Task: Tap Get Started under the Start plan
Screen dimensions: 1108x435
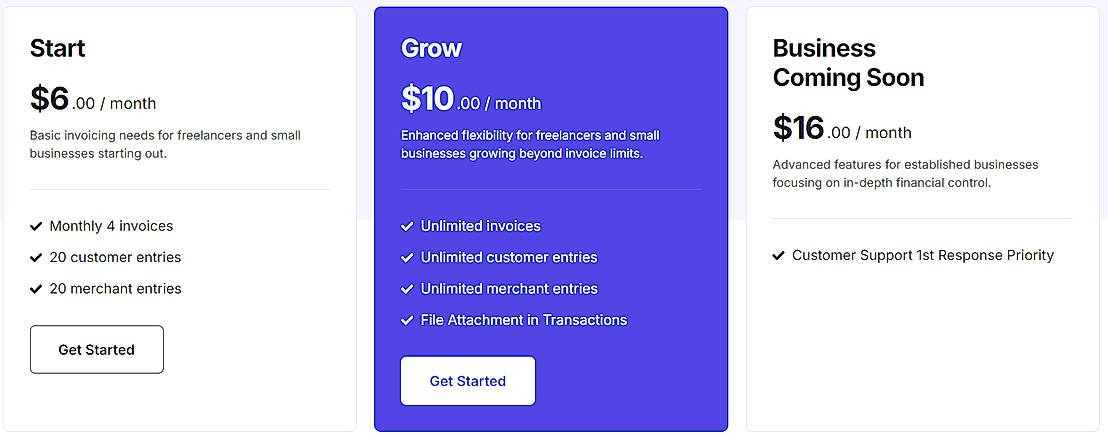Action: [96, 349]
